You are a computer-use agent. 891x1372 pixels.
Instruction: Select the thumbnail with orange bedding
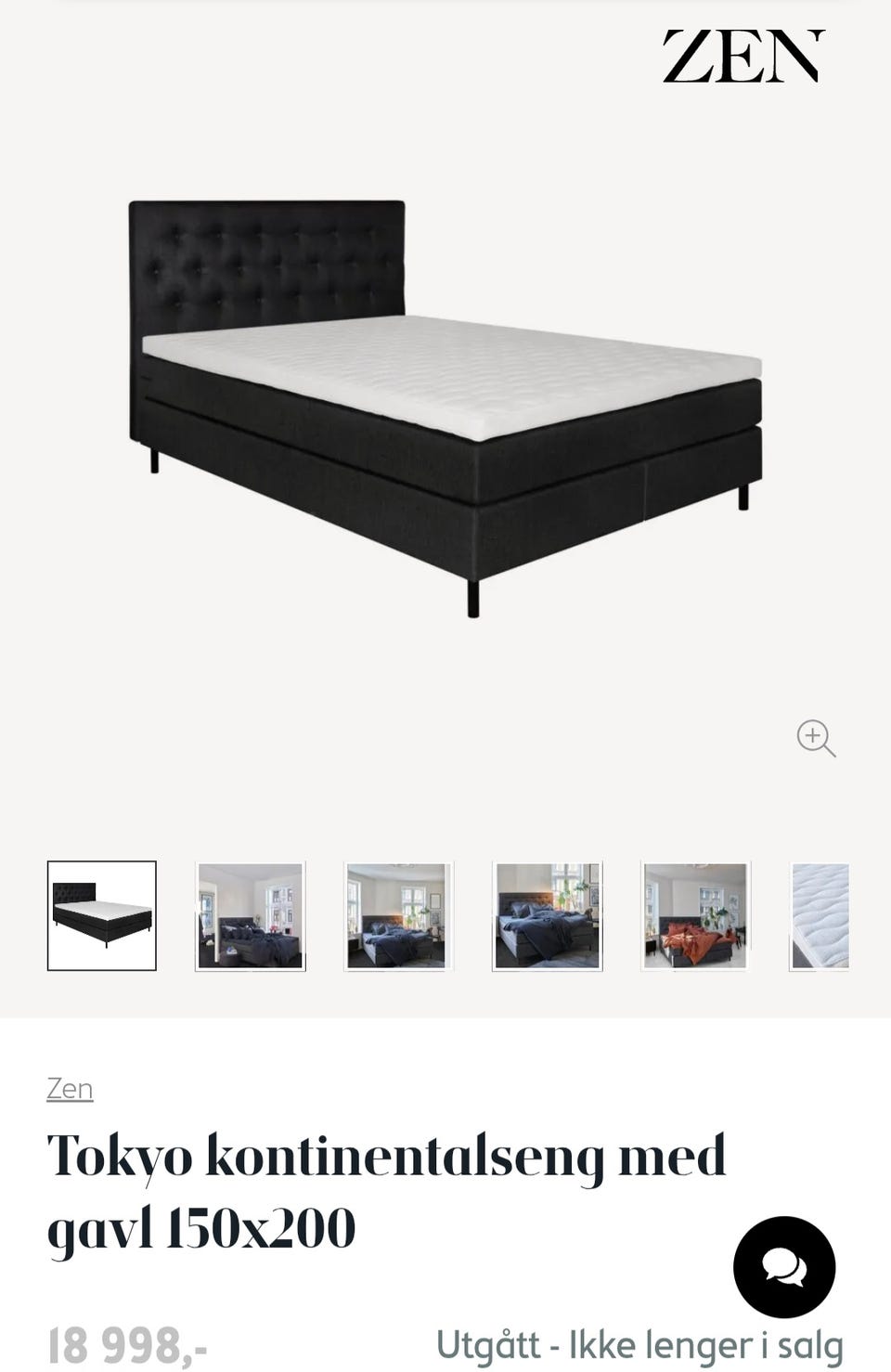(x=695, y=916)
